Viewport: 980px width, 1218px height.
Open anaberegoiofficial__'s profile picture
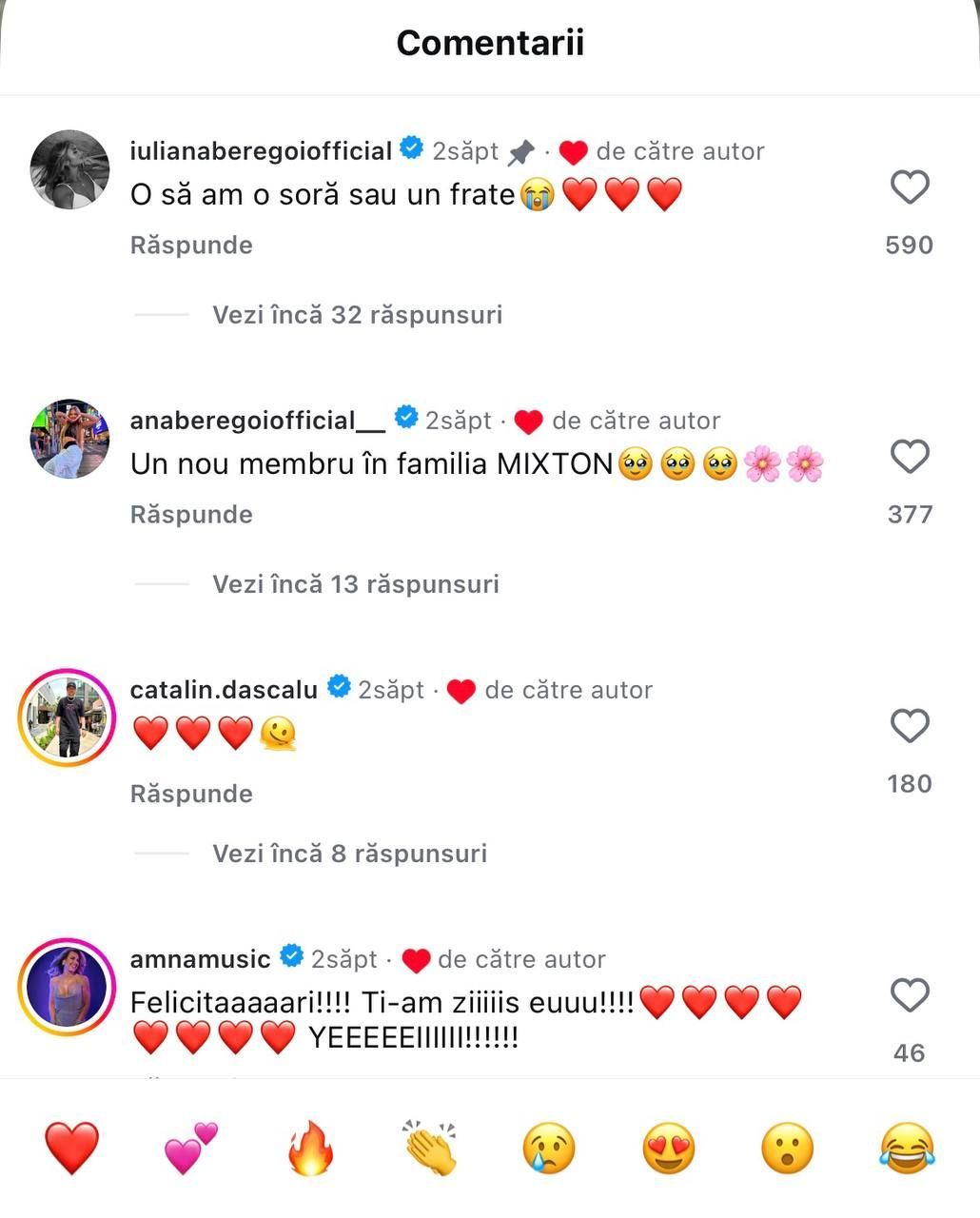(69, 439)
